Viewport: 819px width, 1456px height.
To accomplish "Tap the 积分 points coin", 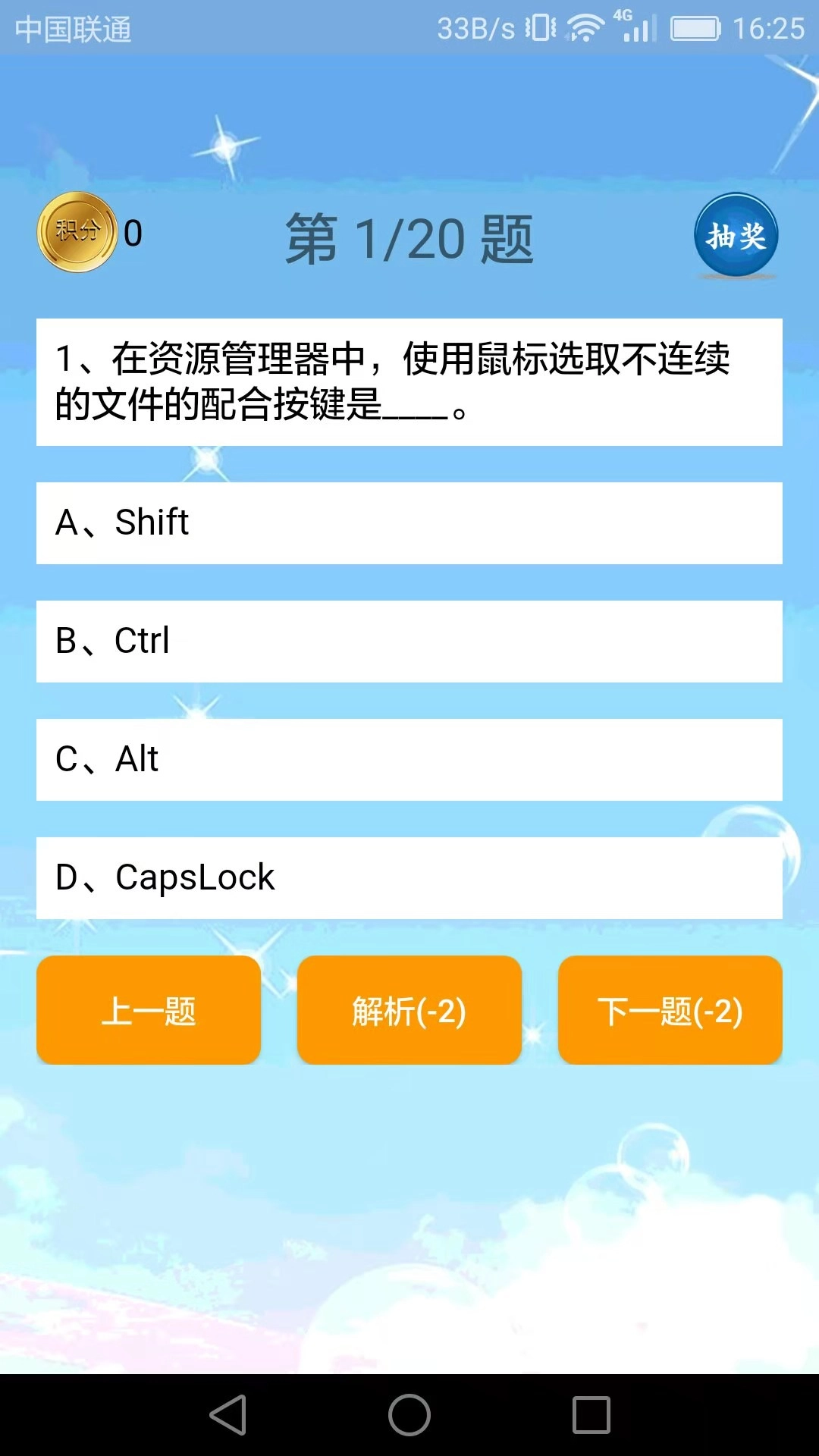I will [77, 232].
